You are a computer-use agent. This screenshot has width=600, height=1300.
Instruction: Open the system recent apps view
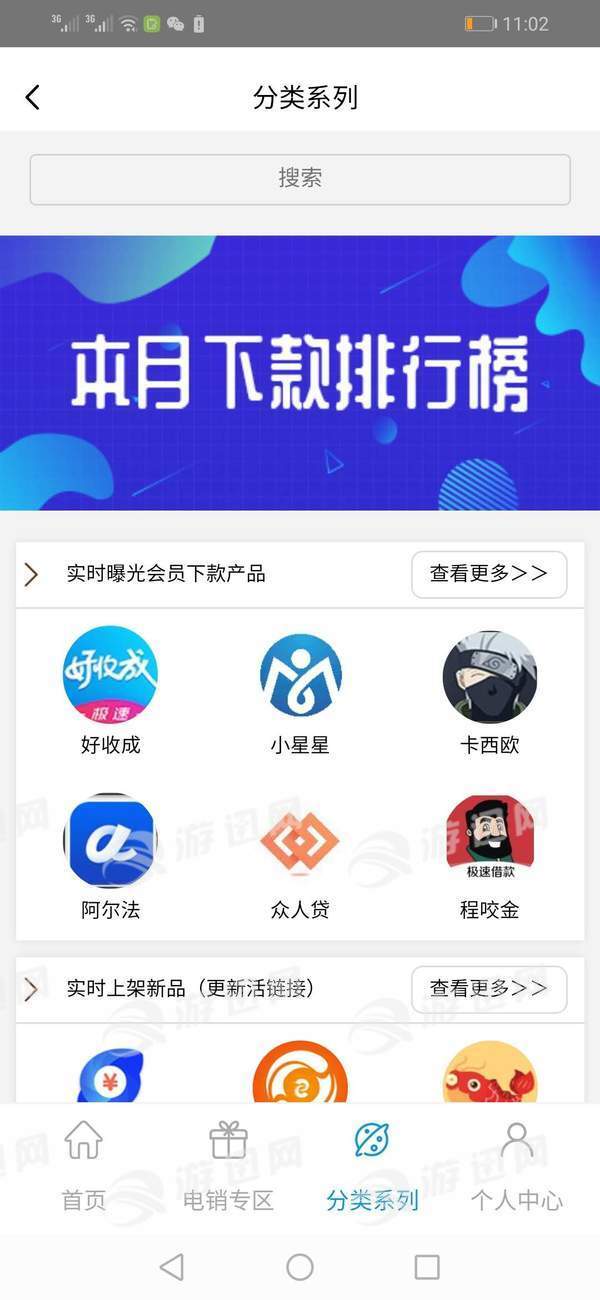pyautogui.click(x=427, y=1267)
